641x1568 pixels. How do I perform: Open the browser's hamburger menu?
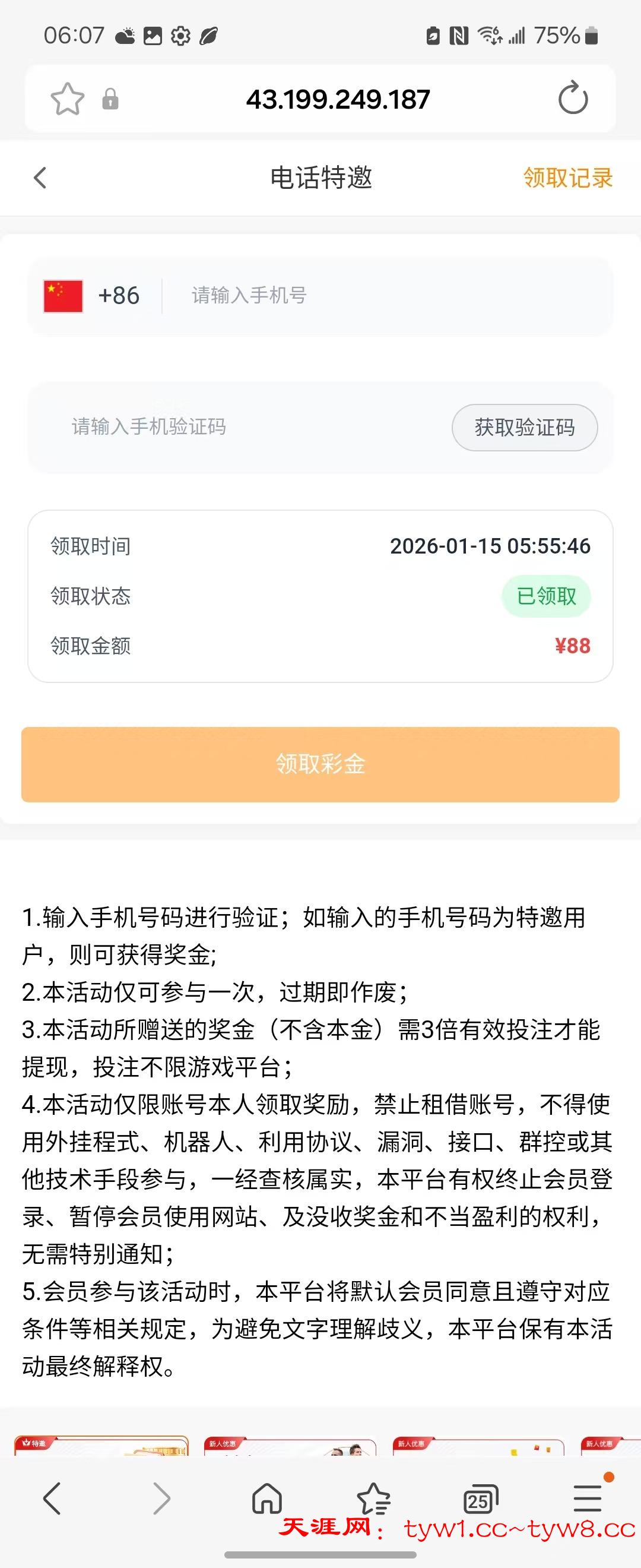588,1498
